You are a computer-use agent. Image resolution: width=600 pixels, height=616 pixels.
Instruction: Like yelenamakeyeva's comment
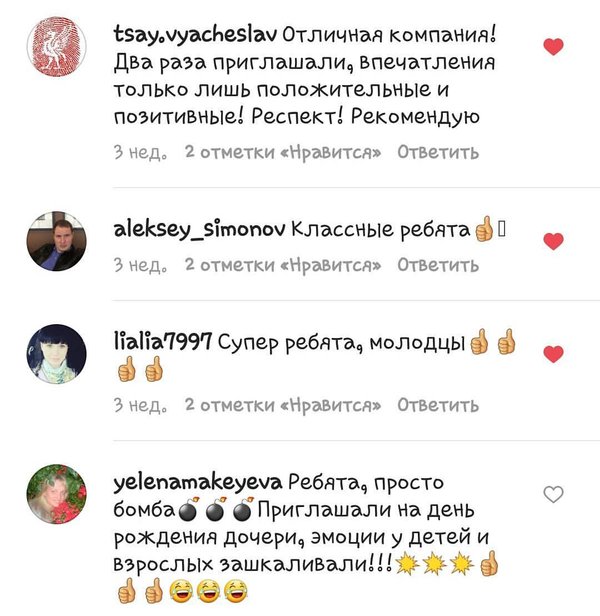553,494
